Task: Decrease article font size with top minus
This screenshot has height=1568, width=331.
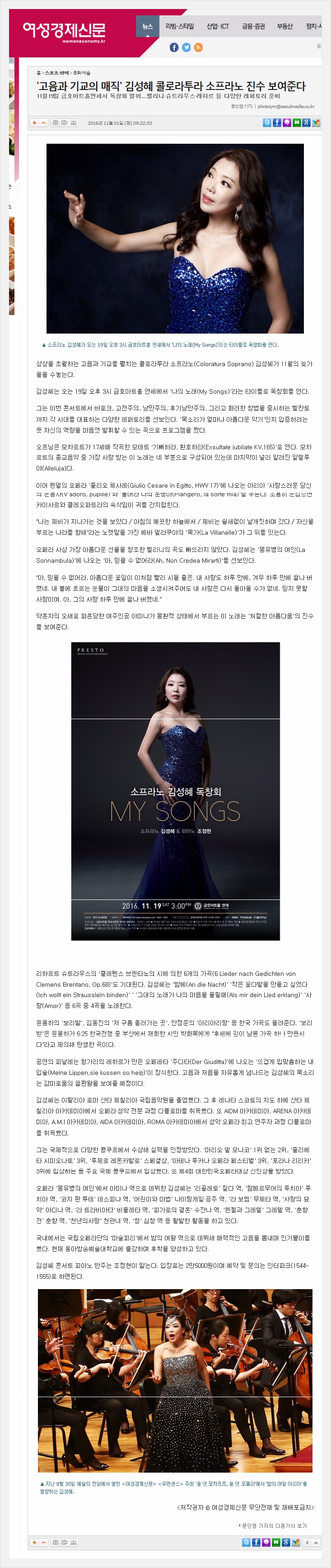Action: [x=43, y=123]
